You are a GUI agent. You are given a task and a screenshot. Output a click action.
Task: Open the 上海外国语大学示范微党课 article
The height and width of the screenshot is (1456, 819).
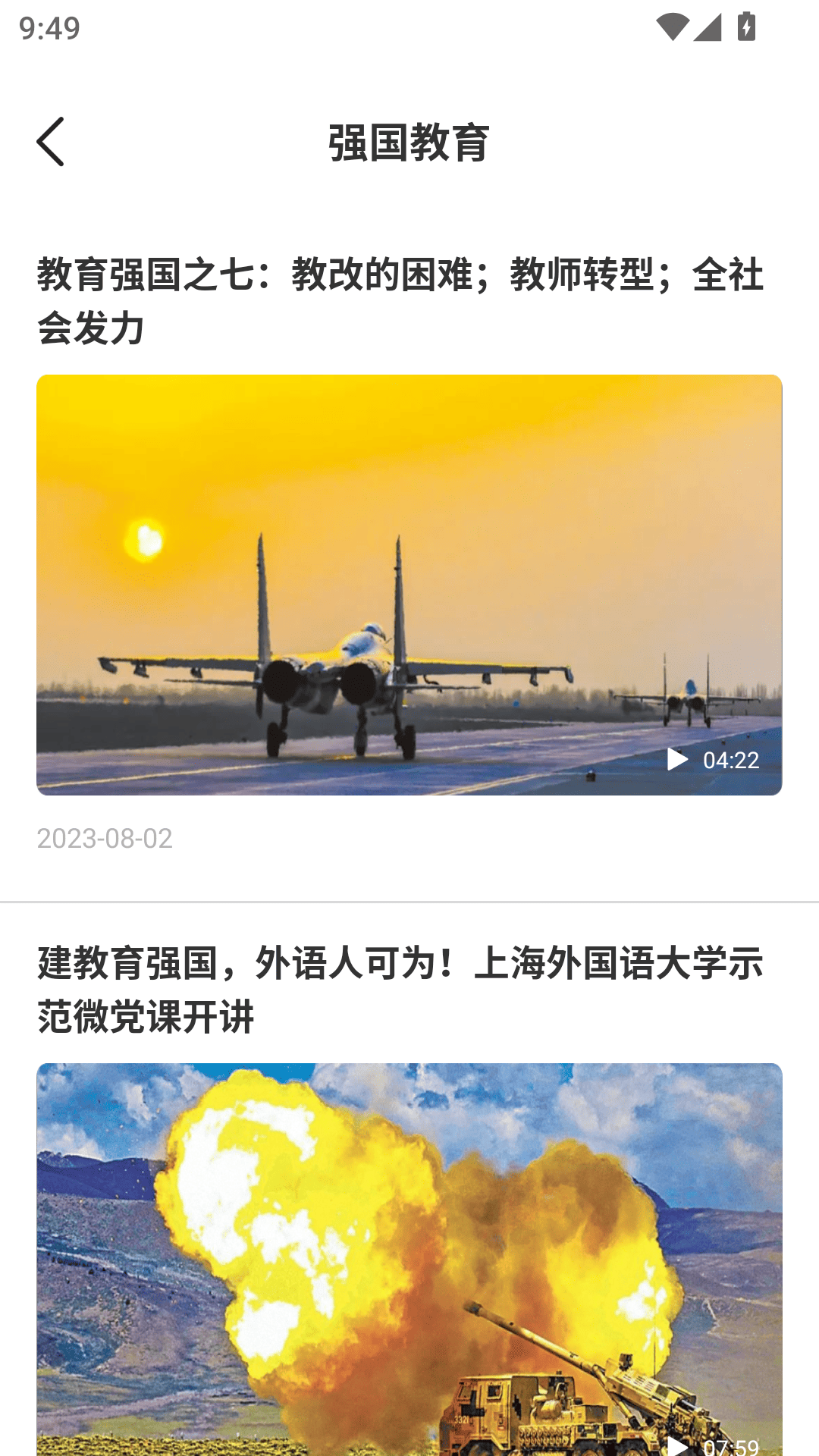click(402, 994)
